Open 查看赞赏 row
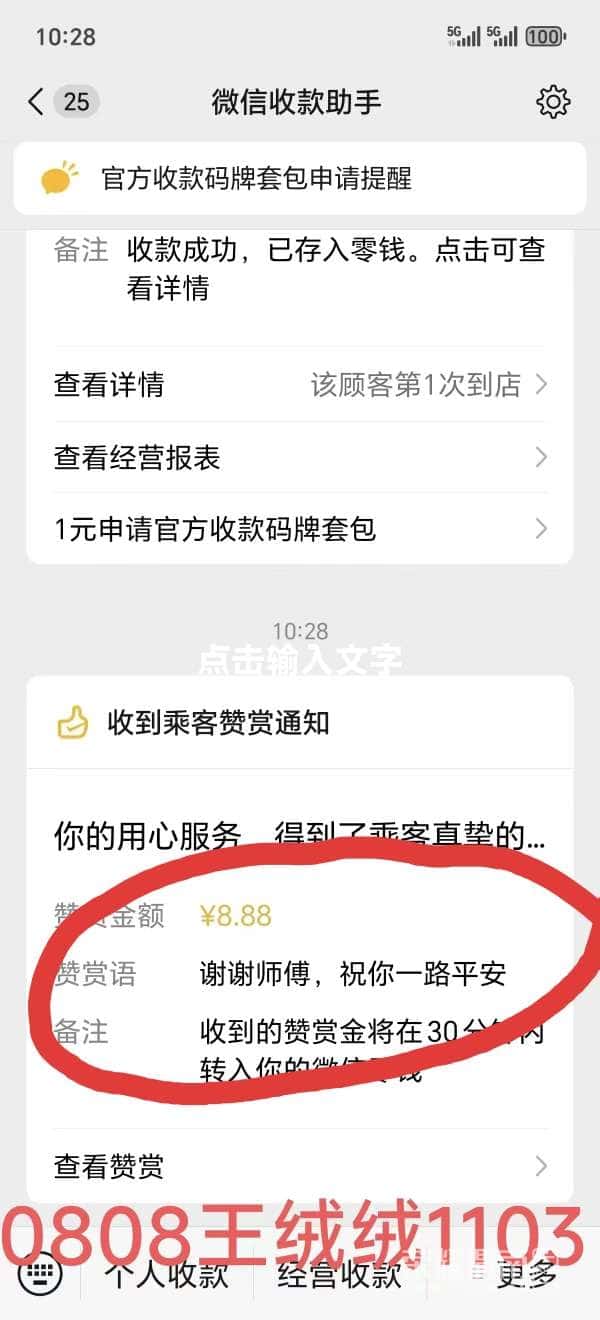This screenshot has height=1320, width=600. pos(299,1166)
